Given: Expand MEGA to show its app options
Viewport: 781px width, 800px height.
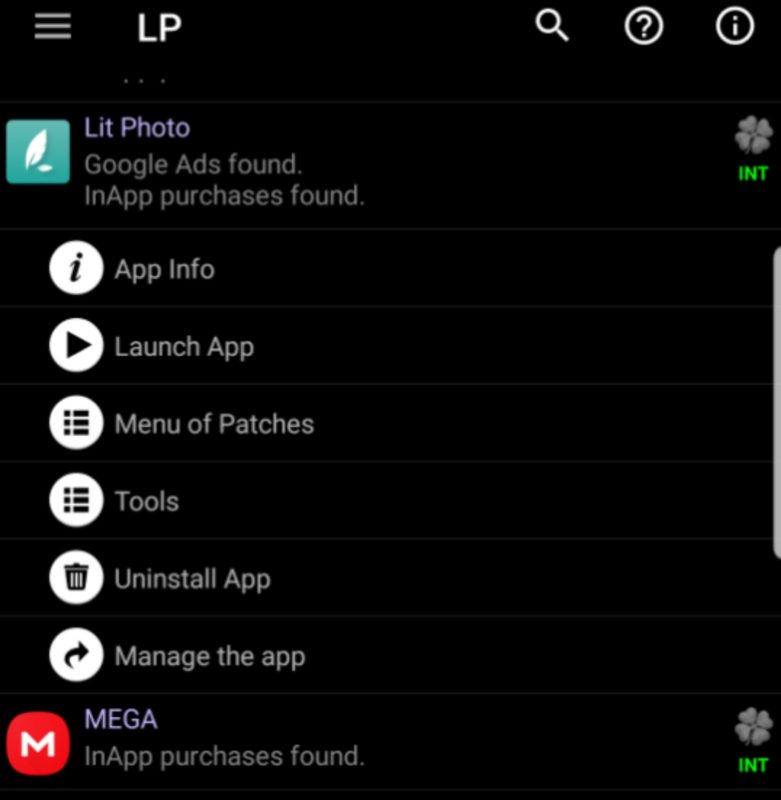Looking at the screenshot, I should (x=300, y=737).
